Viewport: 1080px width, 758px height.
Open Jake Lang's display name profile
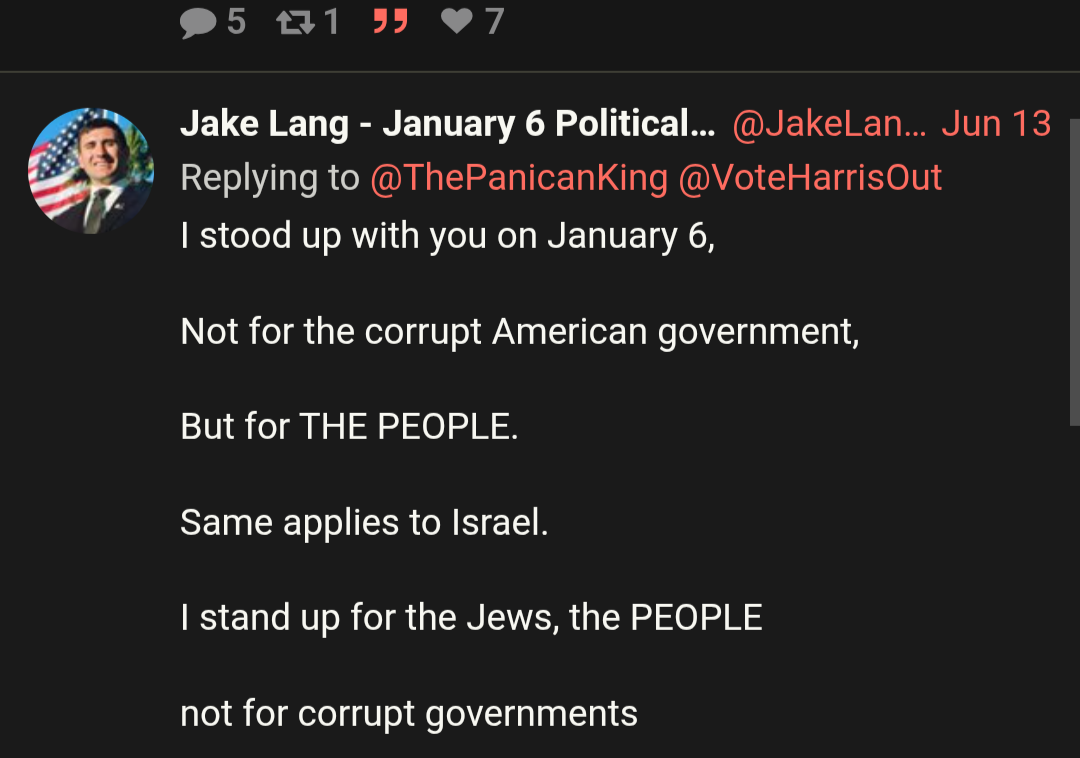447,124
